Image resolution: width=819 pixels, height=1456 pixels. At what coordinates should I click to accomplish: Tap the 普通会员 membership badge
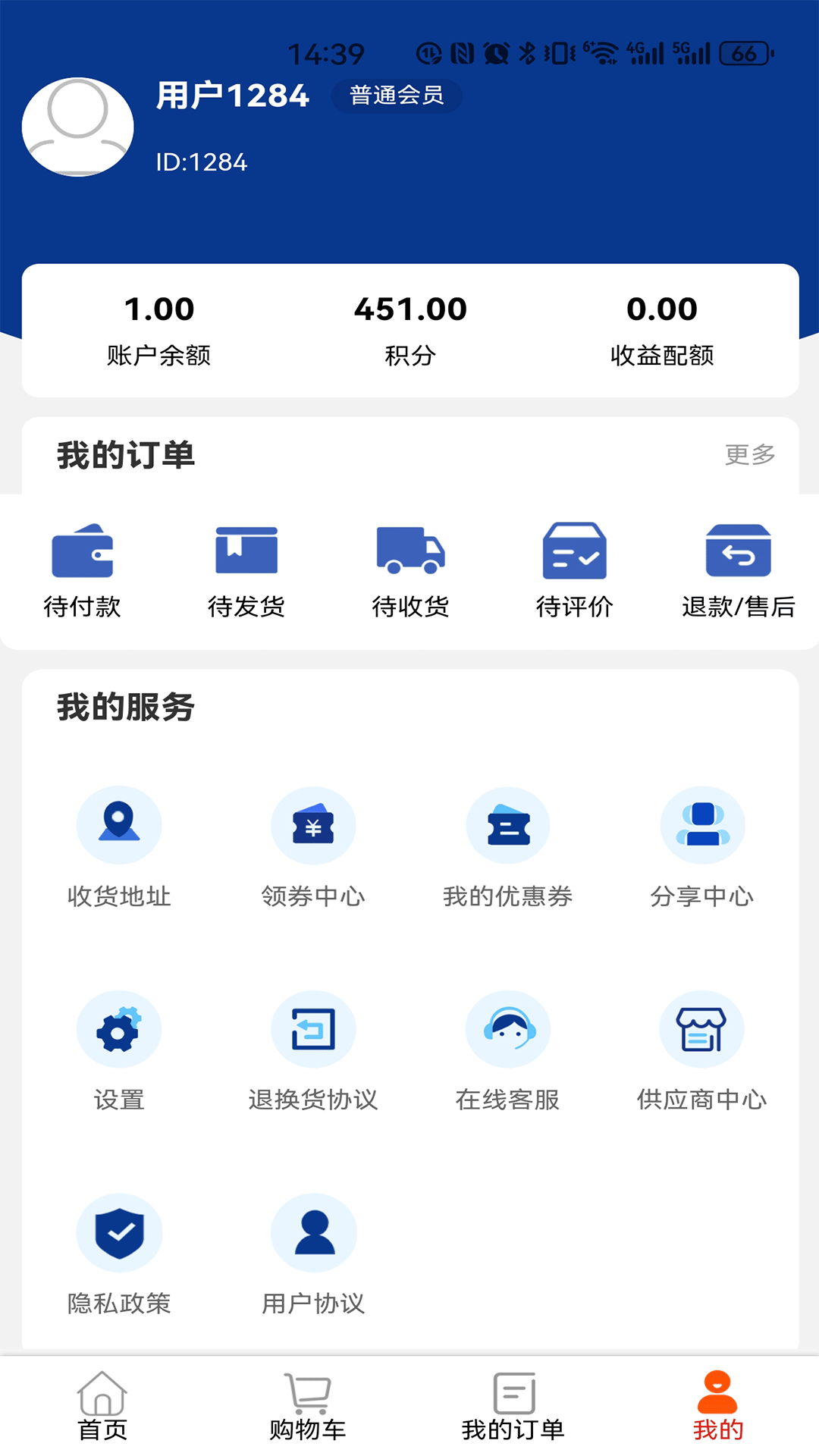[x=397, y=96]
